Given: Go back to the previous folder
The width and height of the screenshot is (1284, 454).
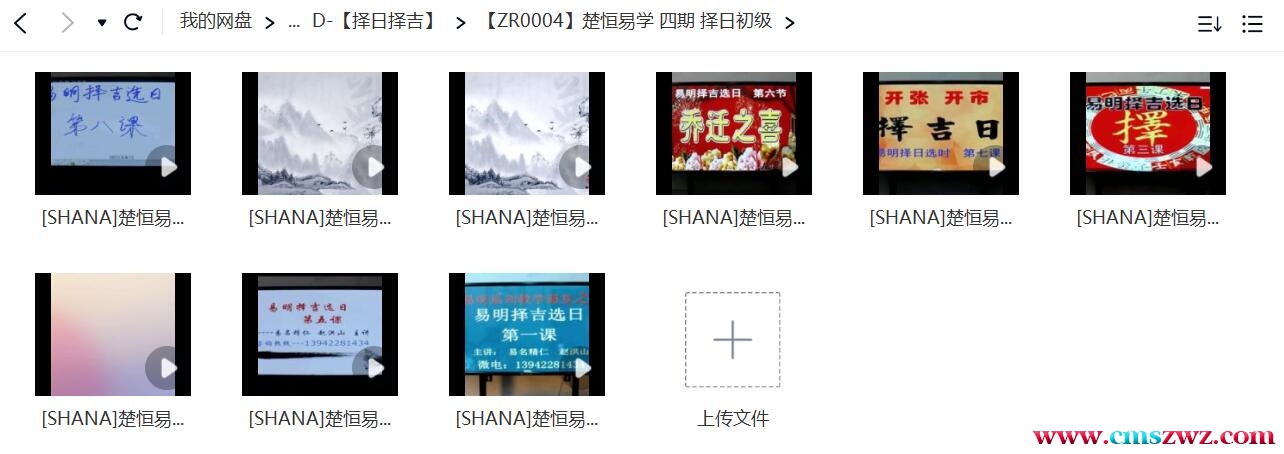Looking at the screenshot, I should tap(21, 22).
